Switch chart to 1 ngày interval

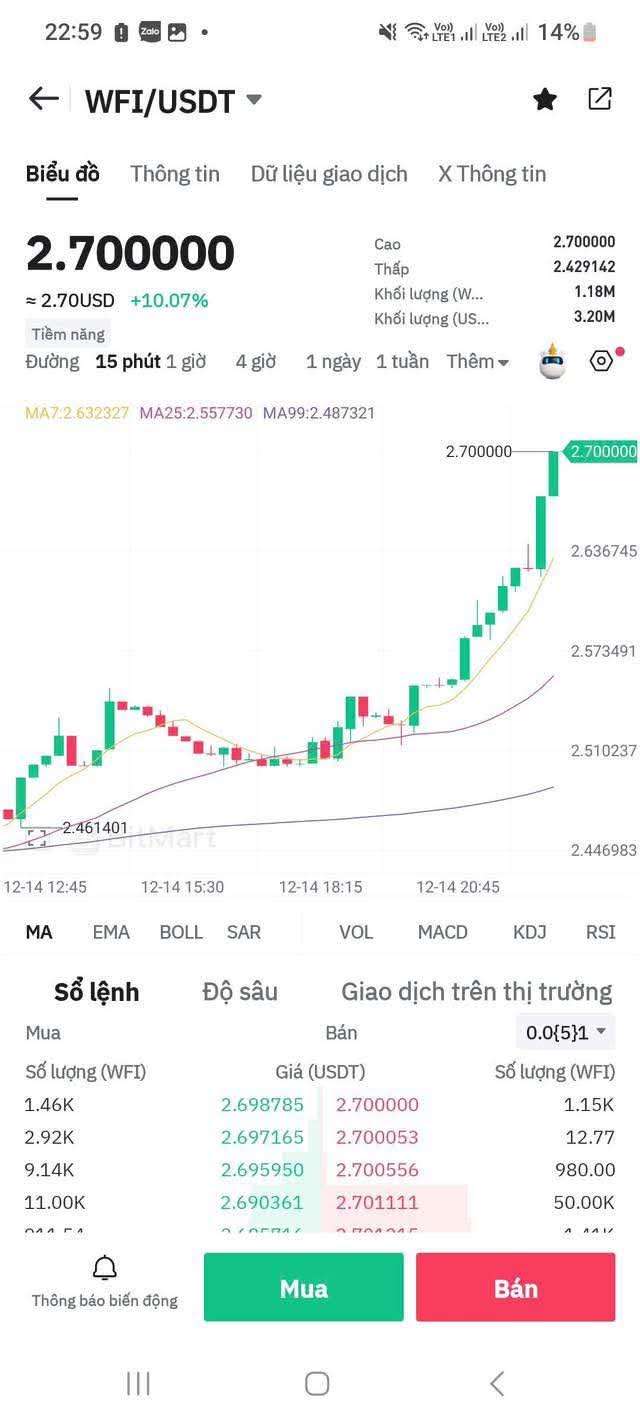click(333, 362)
